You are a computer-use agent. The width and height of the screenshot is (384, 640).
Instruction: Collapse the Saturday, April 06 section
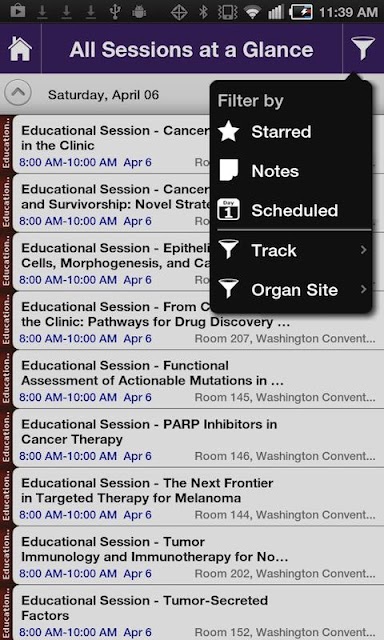pyautogui.click(x=18, y=93)
